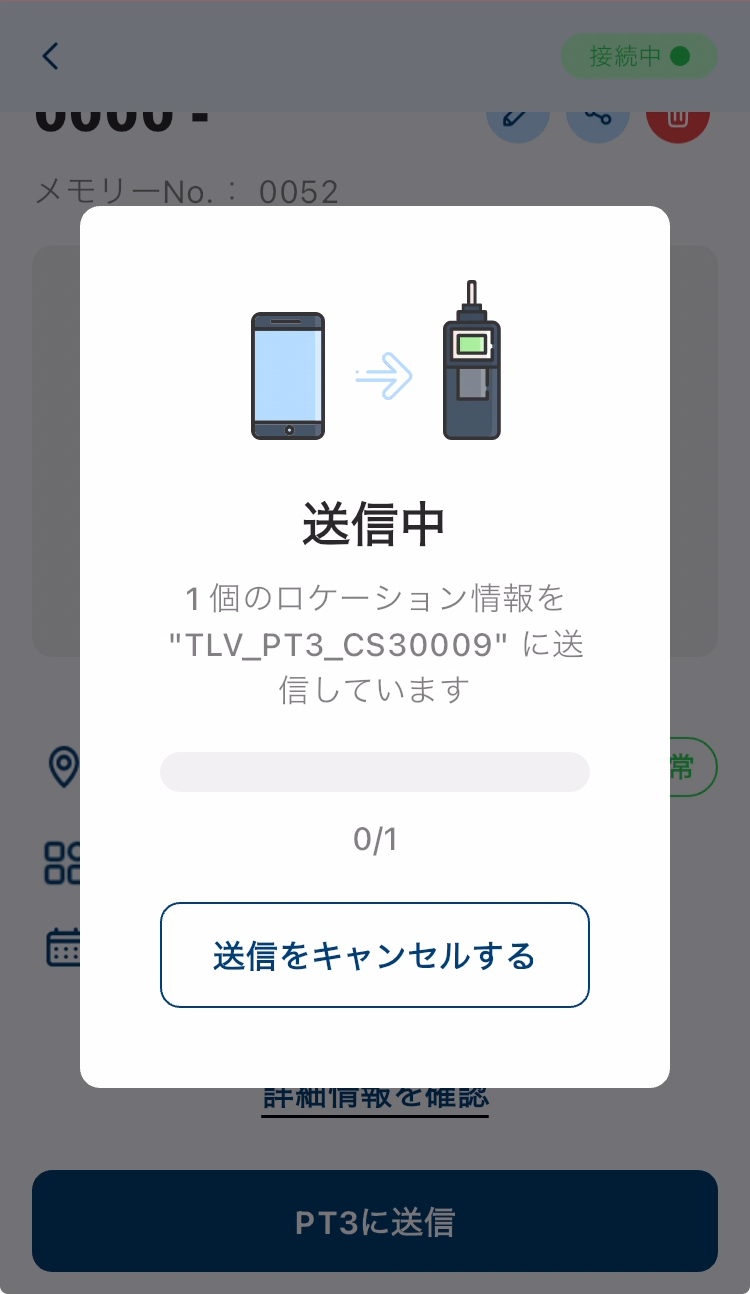Cancel sending with 送信をキャンセルする
This screenshot has height=1294, width=750.
point(374,954)
